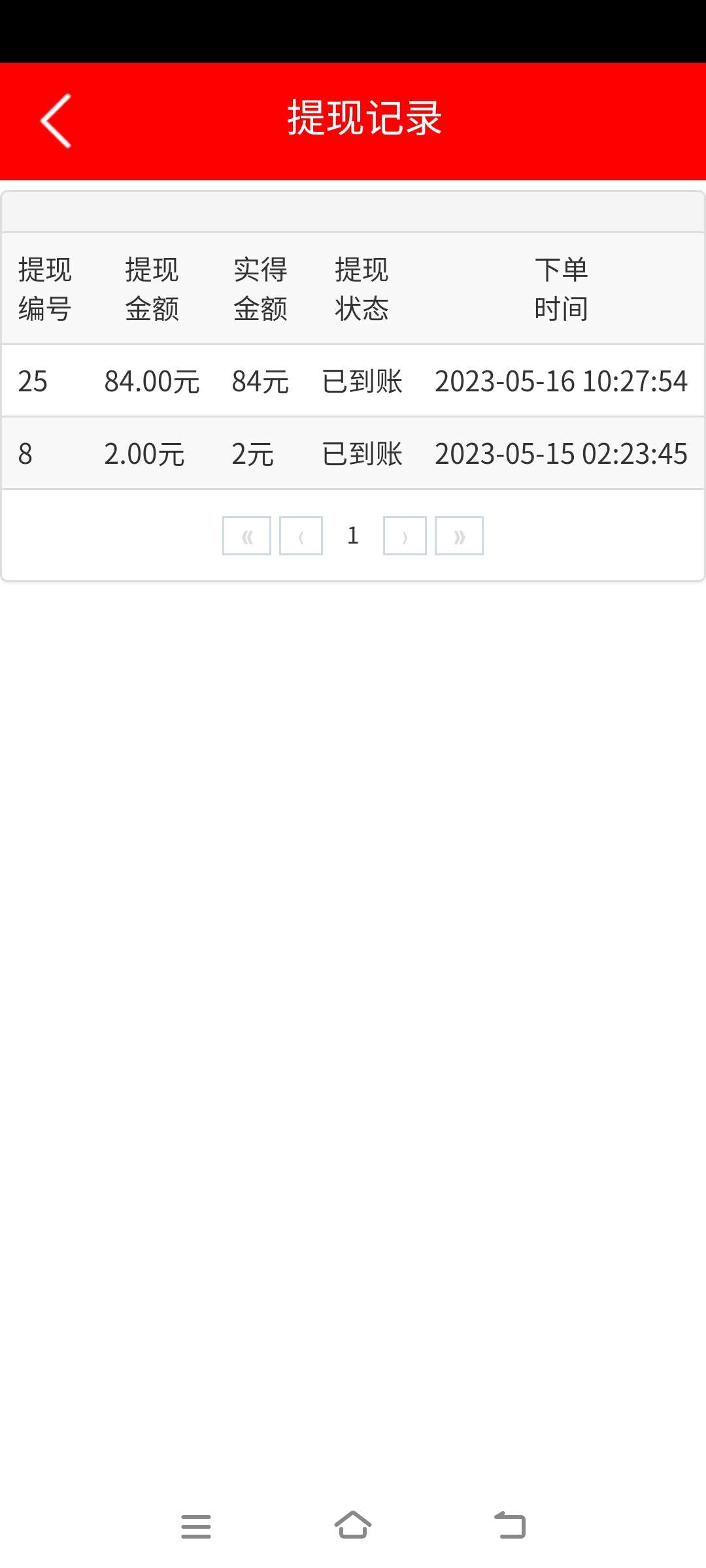Select page 1 in the pagination
This screenshot has height=1568, width=706.
[353, 536]
